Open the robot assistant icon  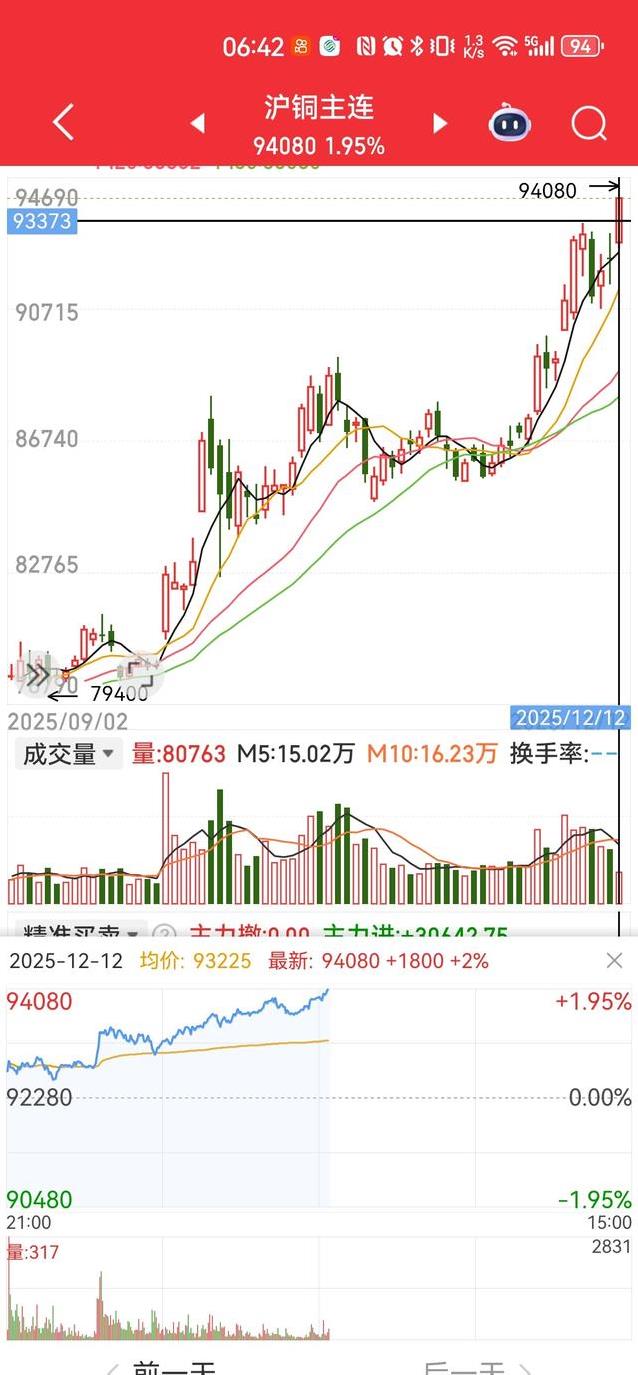(x=510, y=124)
